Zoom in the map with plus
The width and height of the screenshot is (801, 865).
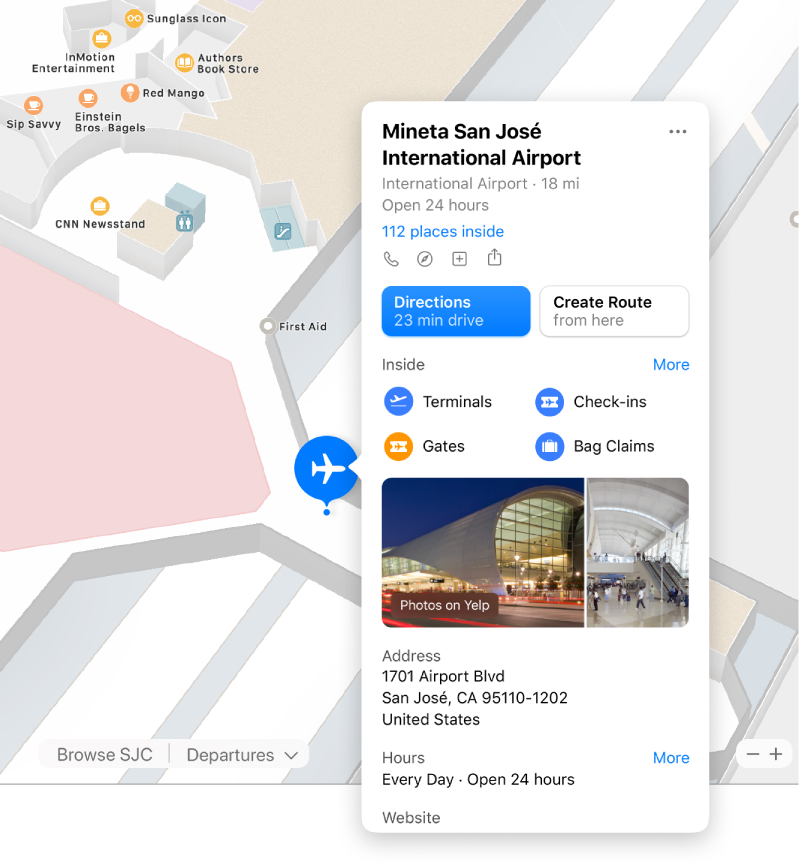776,755
